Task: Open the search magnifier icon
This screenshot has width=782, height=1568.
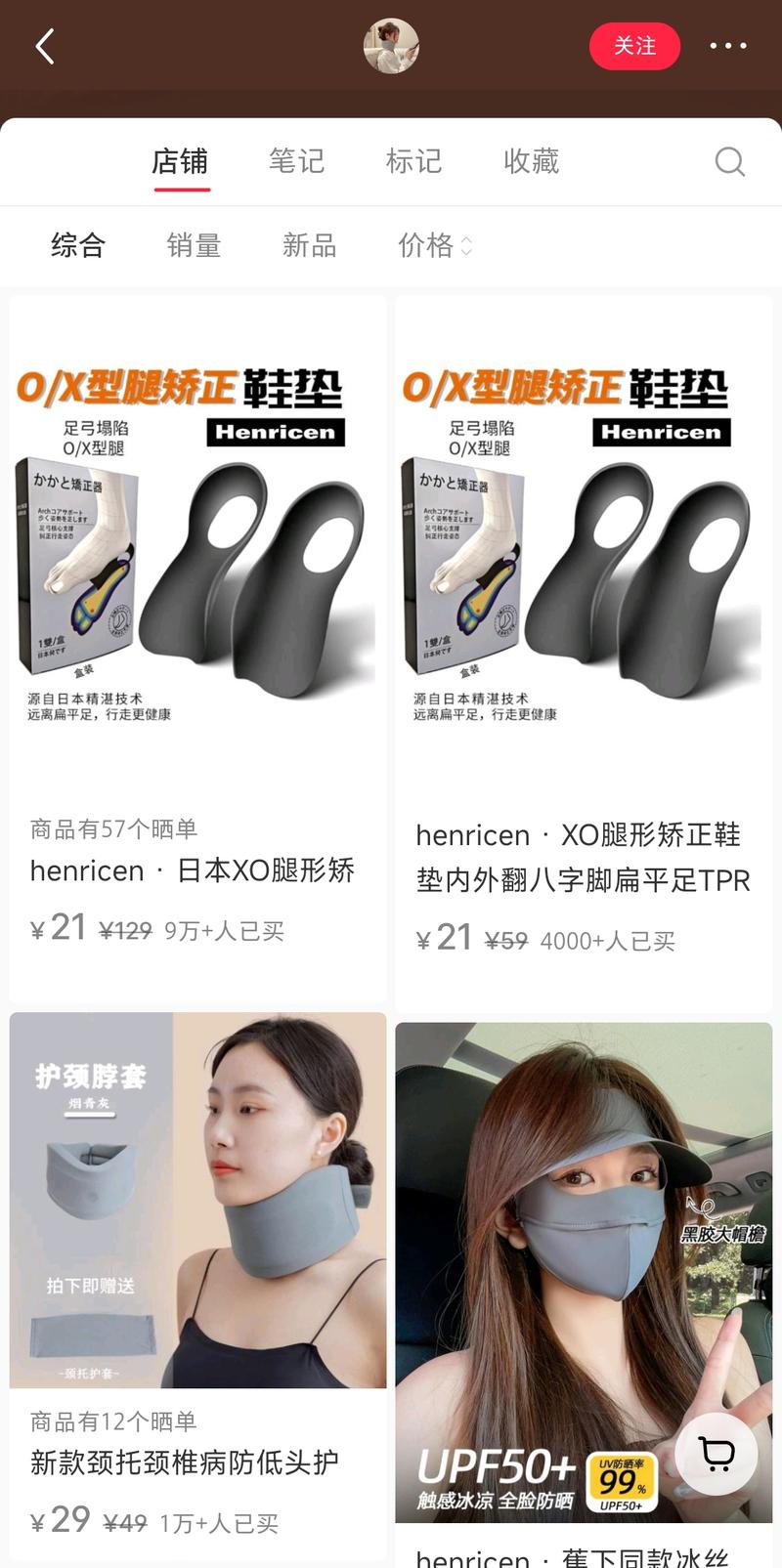Action: pos(729,161)
